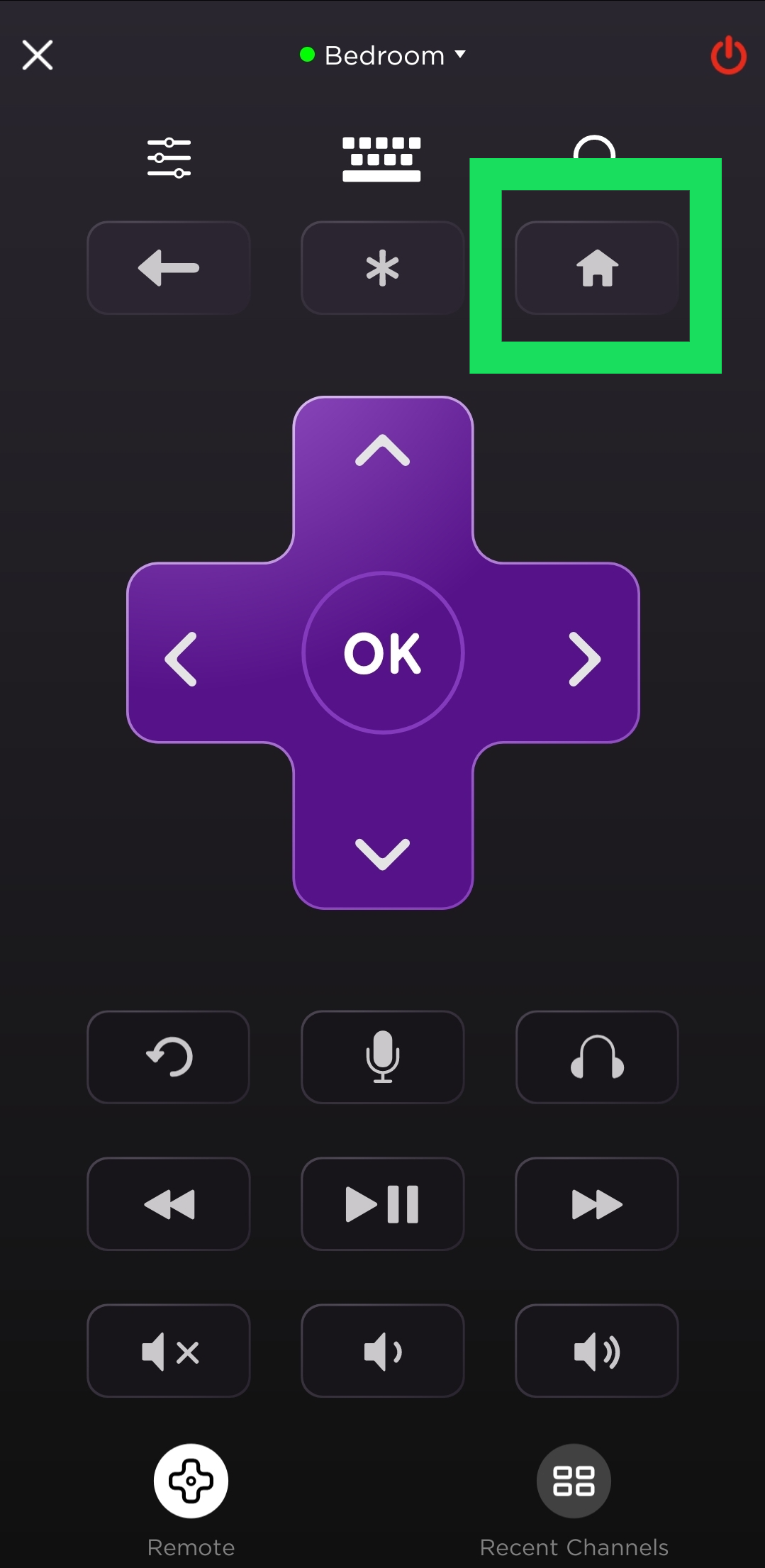The width and height of the screenshot is (765, 1568).
Task: Close the remote screen
Action: click(x=38, y=55)
